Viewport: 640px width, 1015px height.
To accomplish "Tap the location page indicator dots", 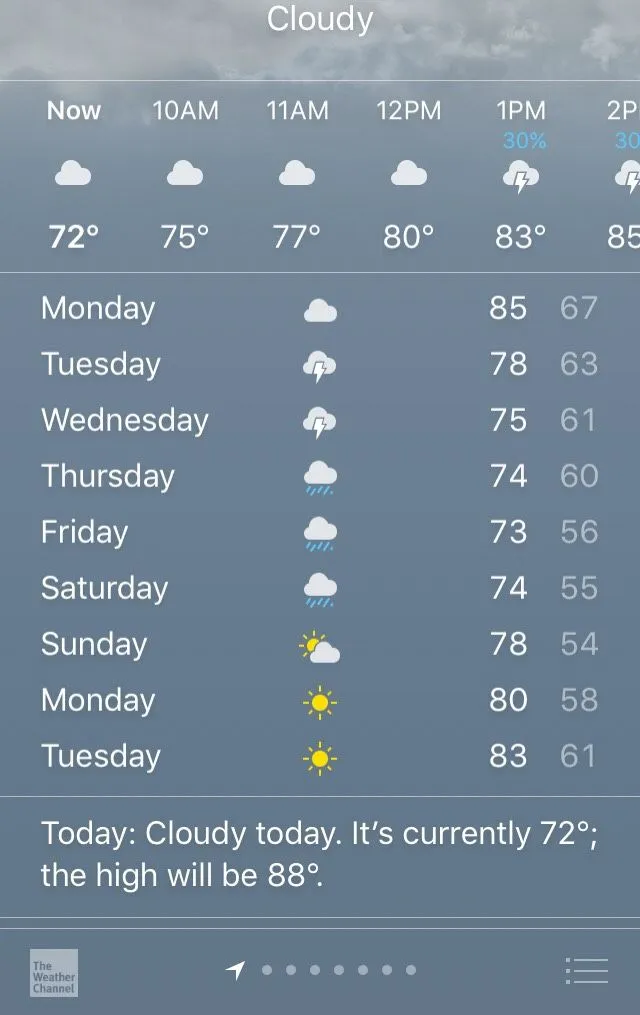I will pyautogui.click(x=325, y=969).
